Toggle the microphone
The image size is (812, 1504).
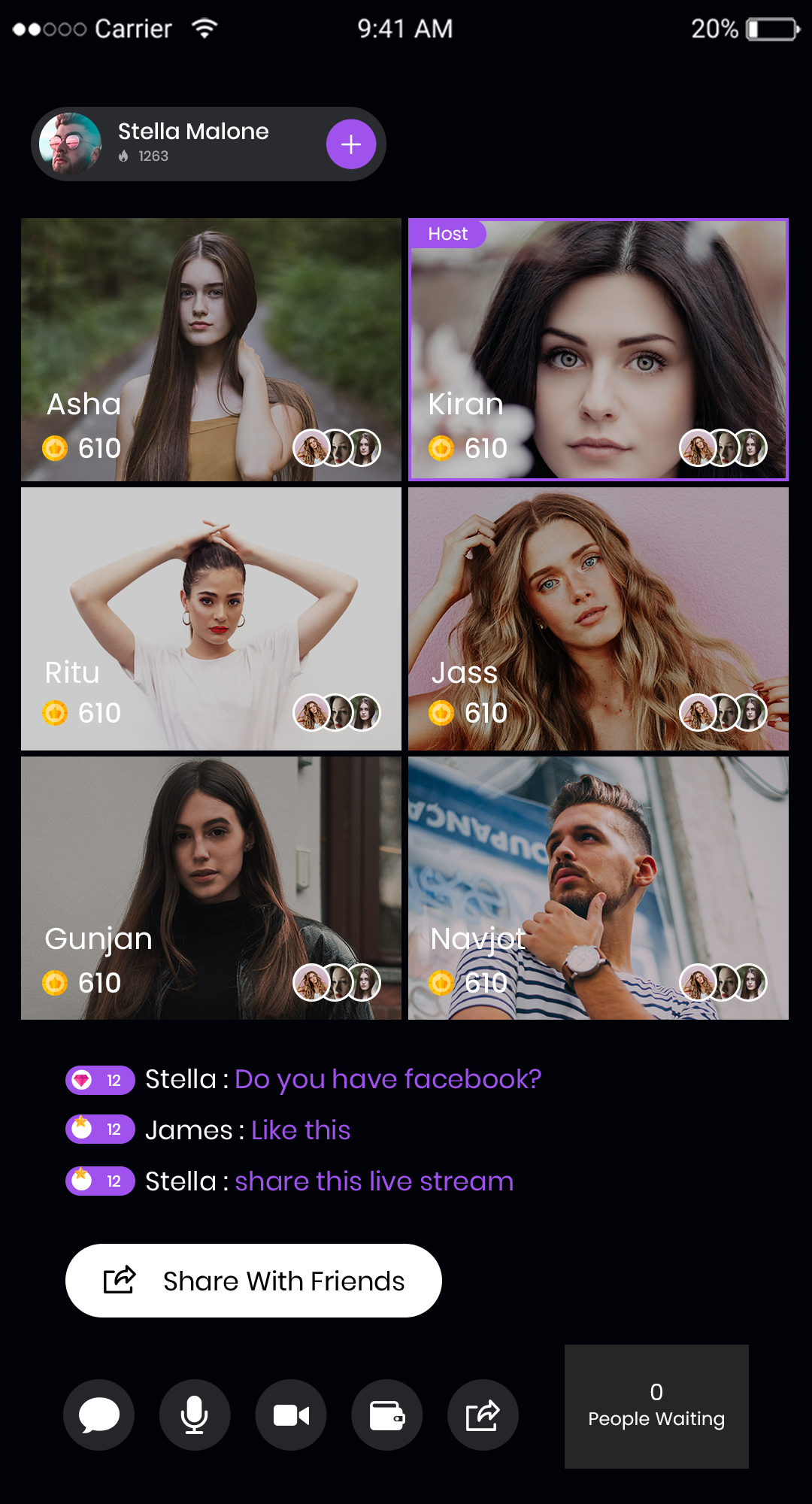pyautogui.click(x=195, y=1415)
